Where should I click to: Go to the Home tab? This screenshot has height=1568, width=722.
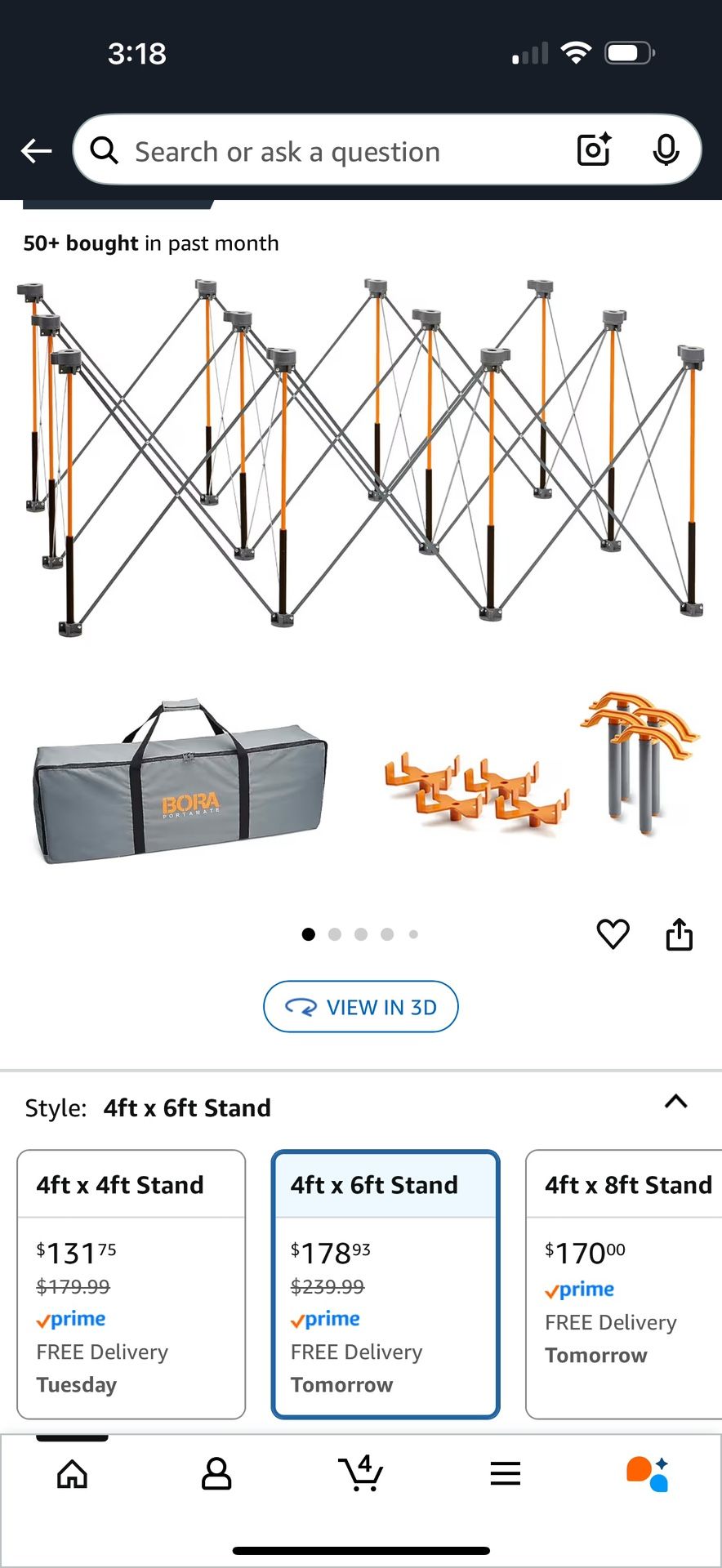(x=72, y=1474)
